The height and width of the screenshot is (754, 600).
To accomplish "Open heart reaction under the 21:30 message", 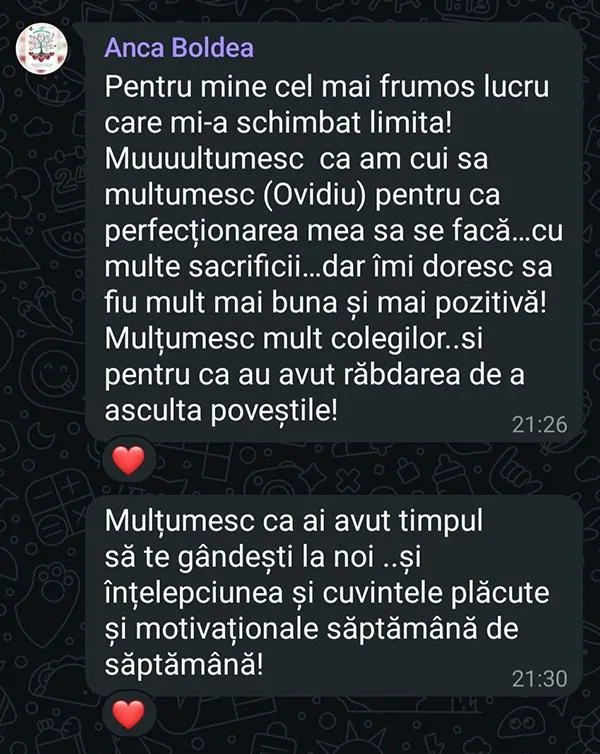I will pos(128,714).
